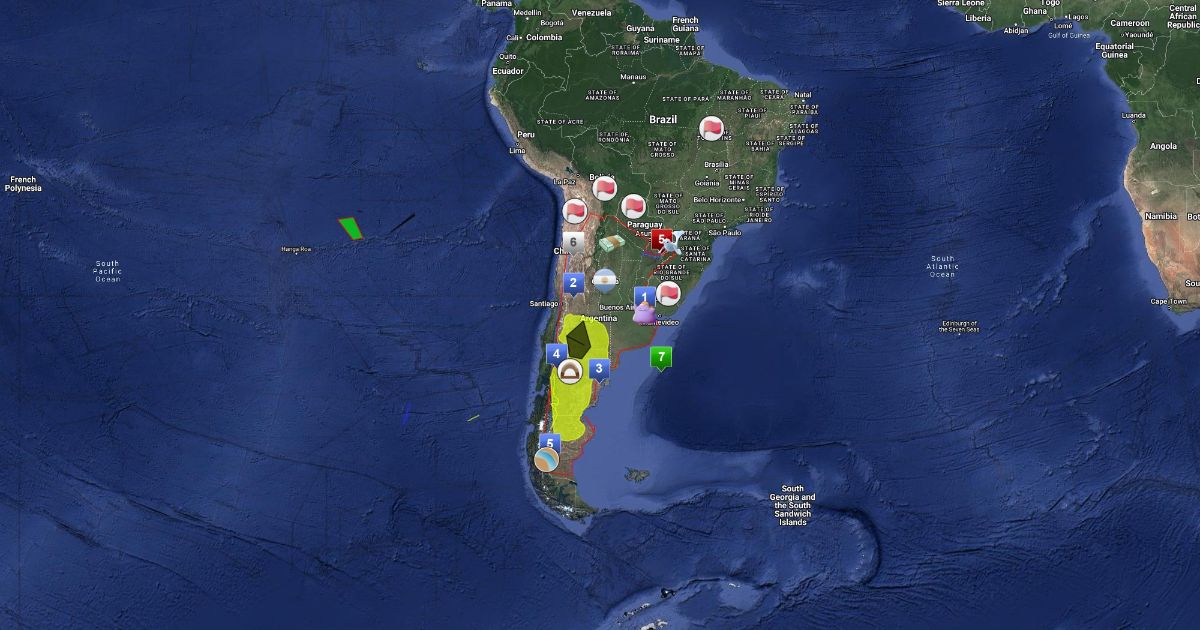The width and height of the screenshot is (1200, 630).
Task: Select the blue marker numbered 5
Action: coord(550,443)
